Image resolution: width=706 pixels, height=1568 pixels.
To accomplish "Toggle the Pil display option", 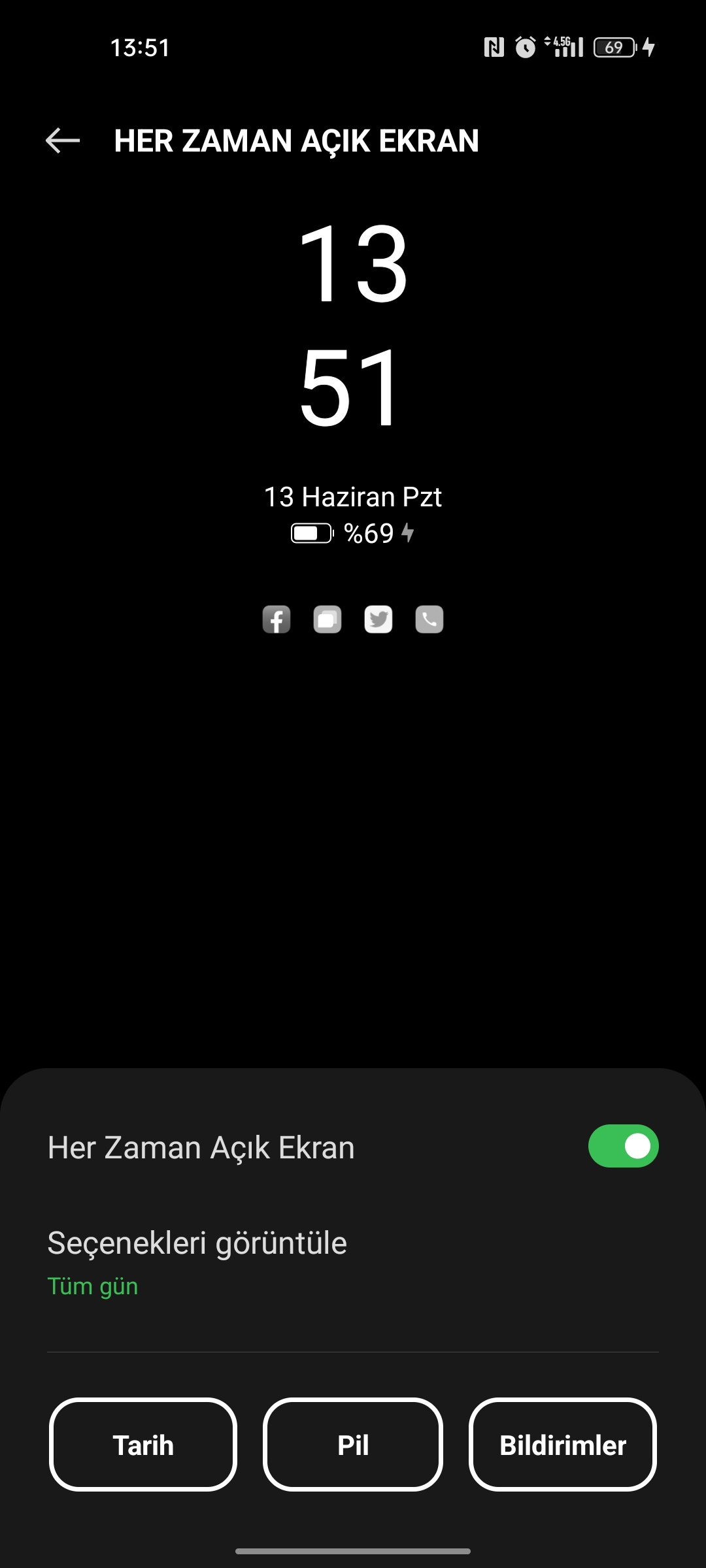I will pyautogui.click(x=353, y=1445).
